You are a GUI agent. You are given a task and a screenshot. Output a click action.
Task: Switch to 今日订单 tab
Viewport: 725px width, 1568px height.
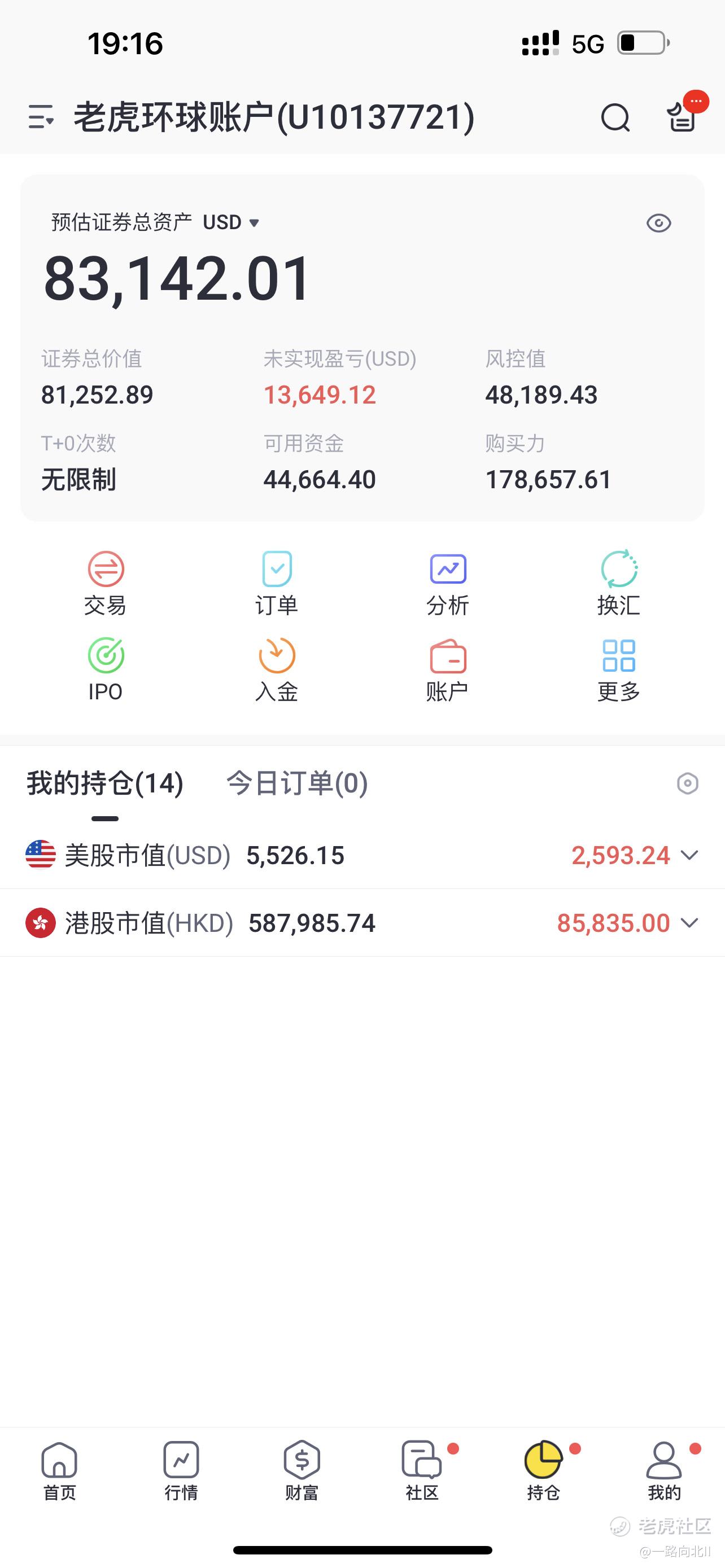point(297,783)
